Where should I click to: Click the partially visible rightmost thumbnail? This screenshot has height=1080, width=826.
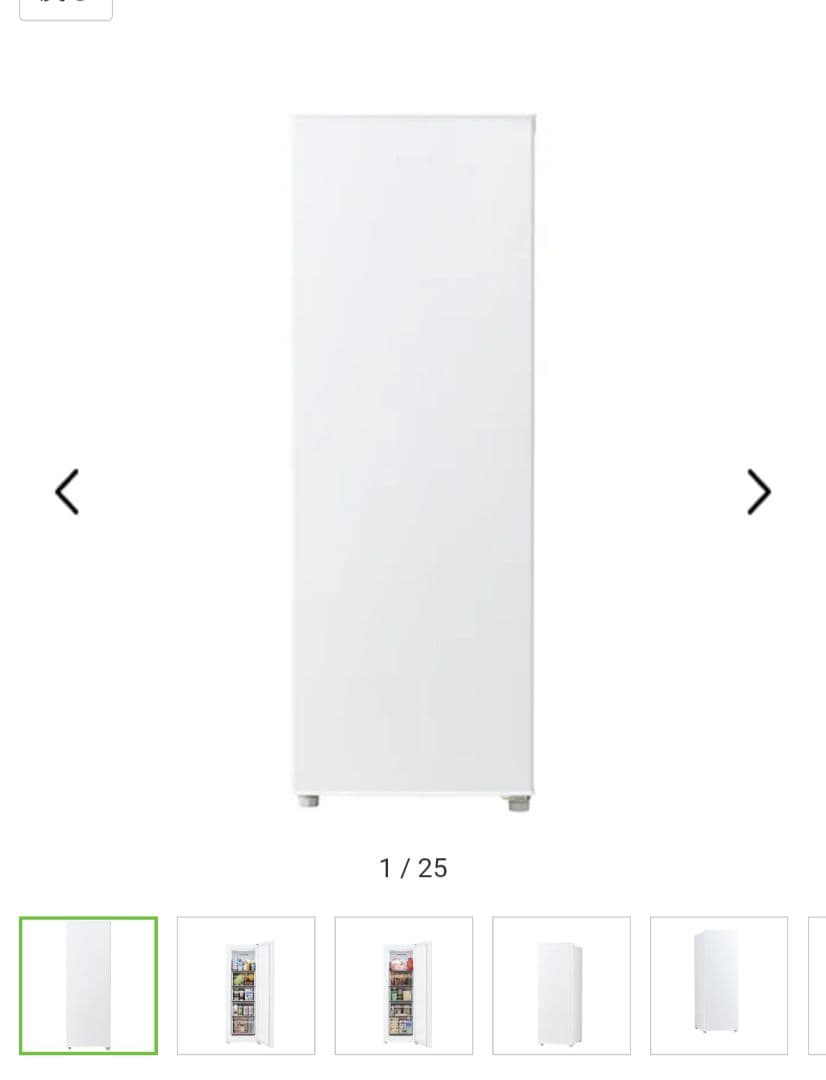pos(818,985)
